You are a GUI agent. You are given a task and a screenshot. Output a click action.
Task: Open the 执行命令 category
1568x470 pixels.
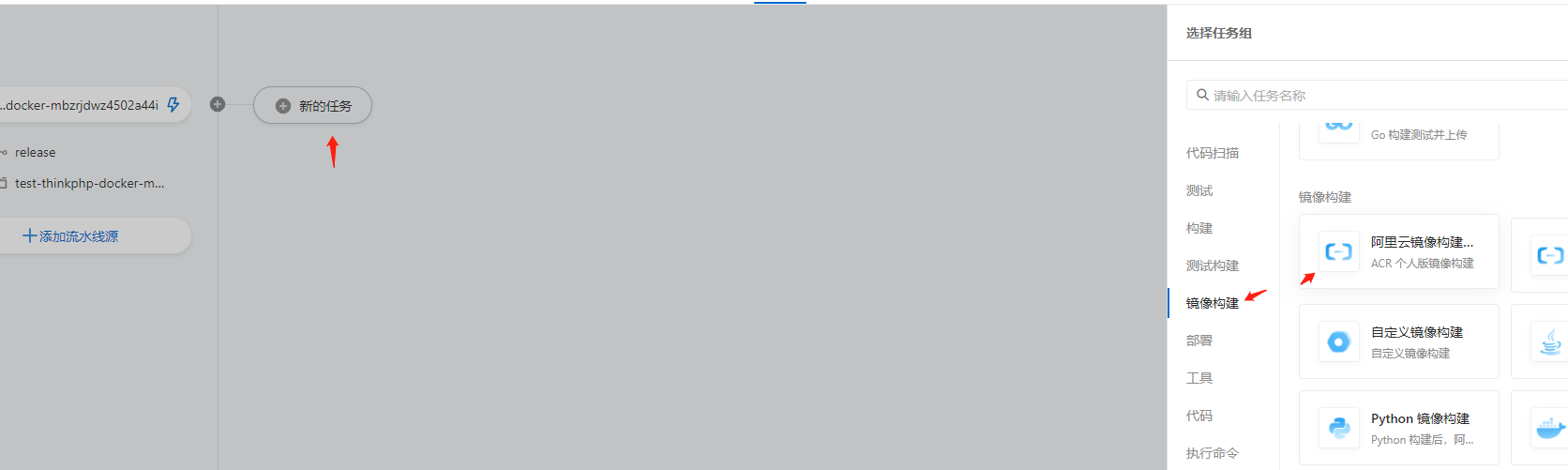point(1212,453)
